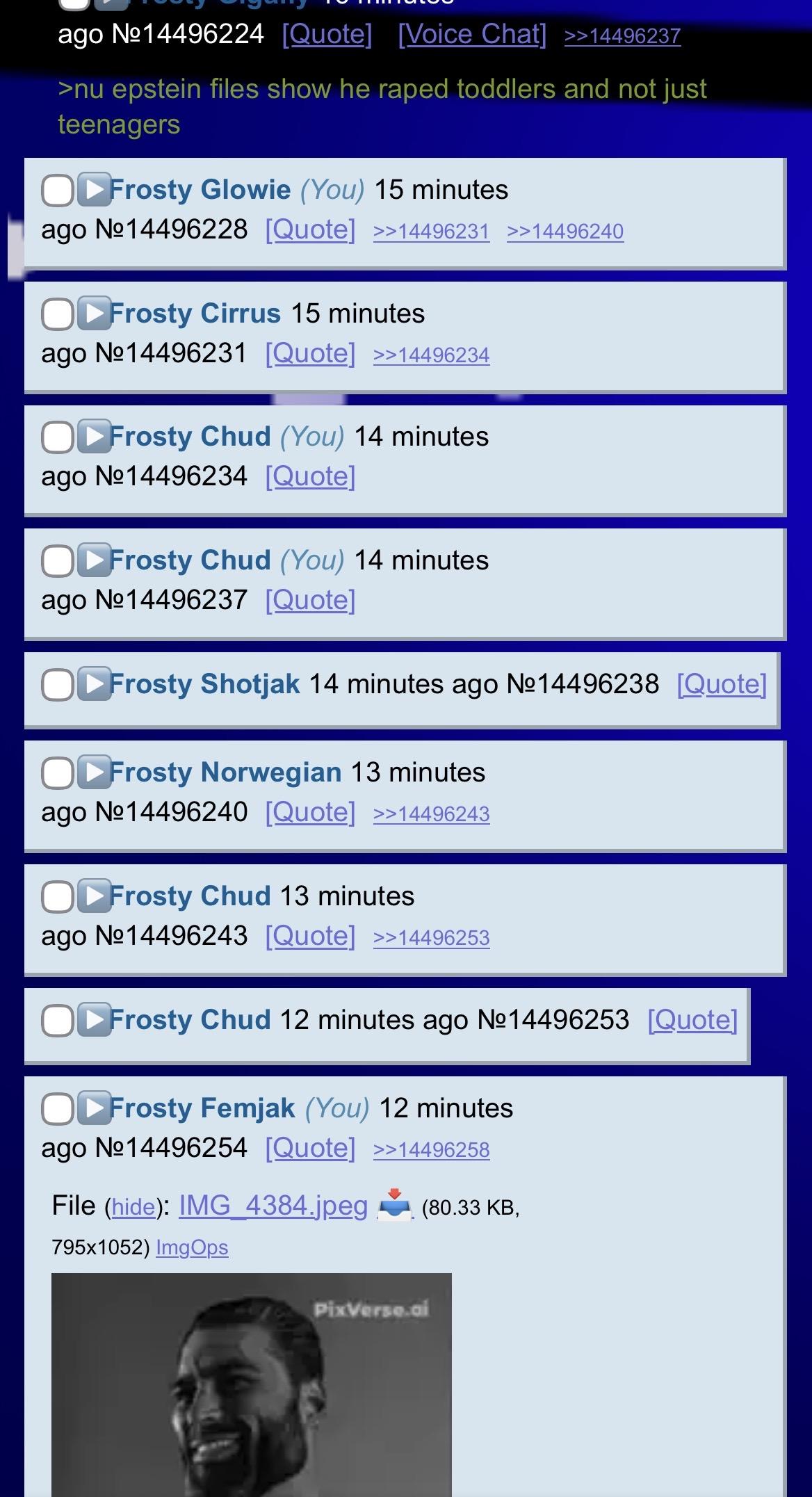Open reply link >>14496237
Image resolution: width=812 pixels, height=1497 pixels.
[622, 36]
